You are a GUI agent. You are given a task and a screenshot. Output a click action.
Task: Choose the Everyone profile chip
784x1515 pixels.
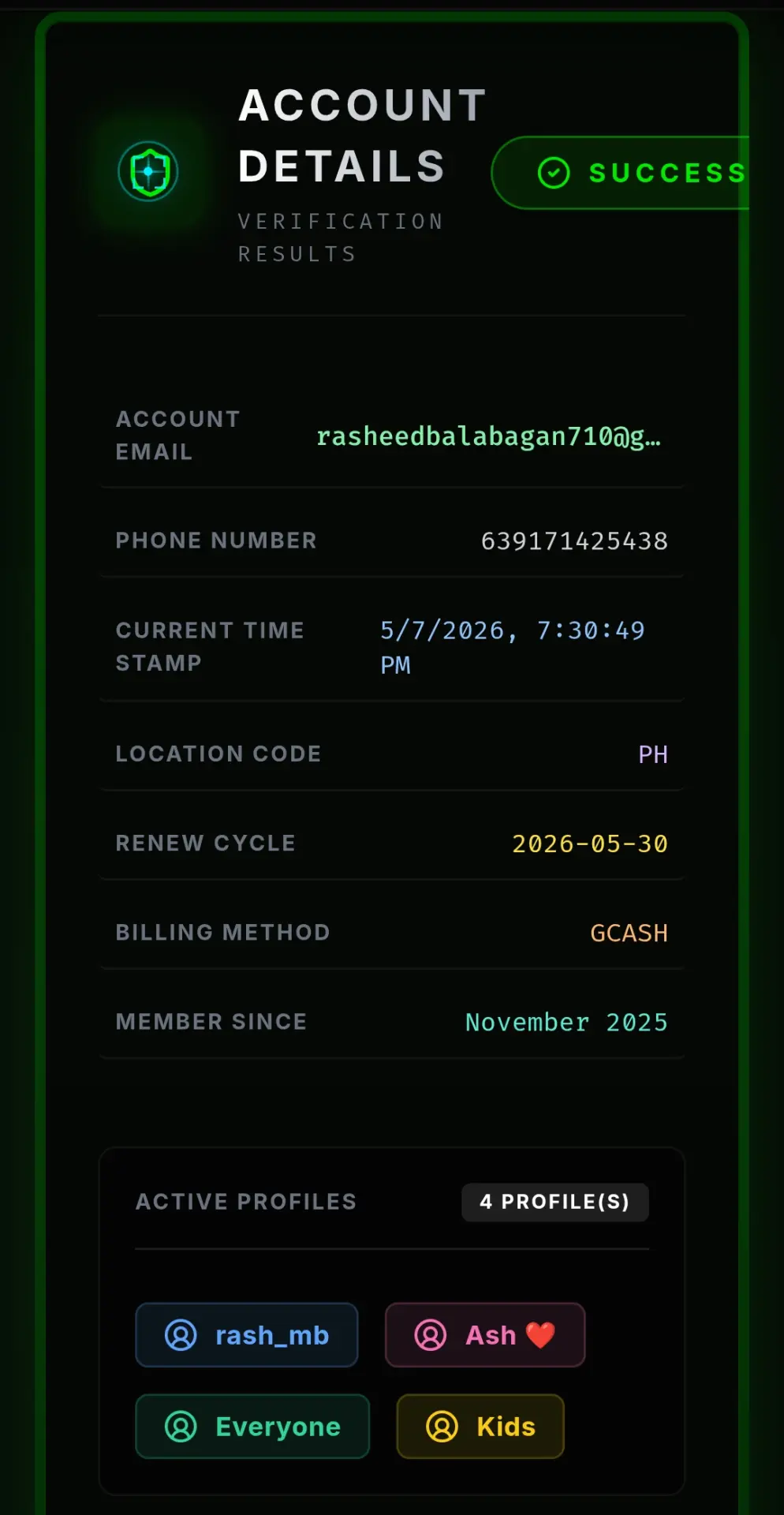(x=252, y=1426)
